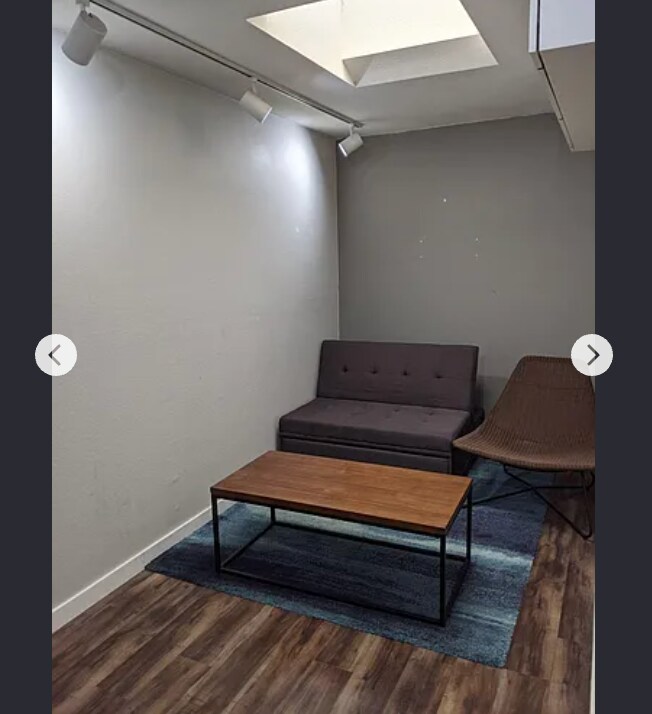
Task: Go to the previous photo
Action: [56, 355]
